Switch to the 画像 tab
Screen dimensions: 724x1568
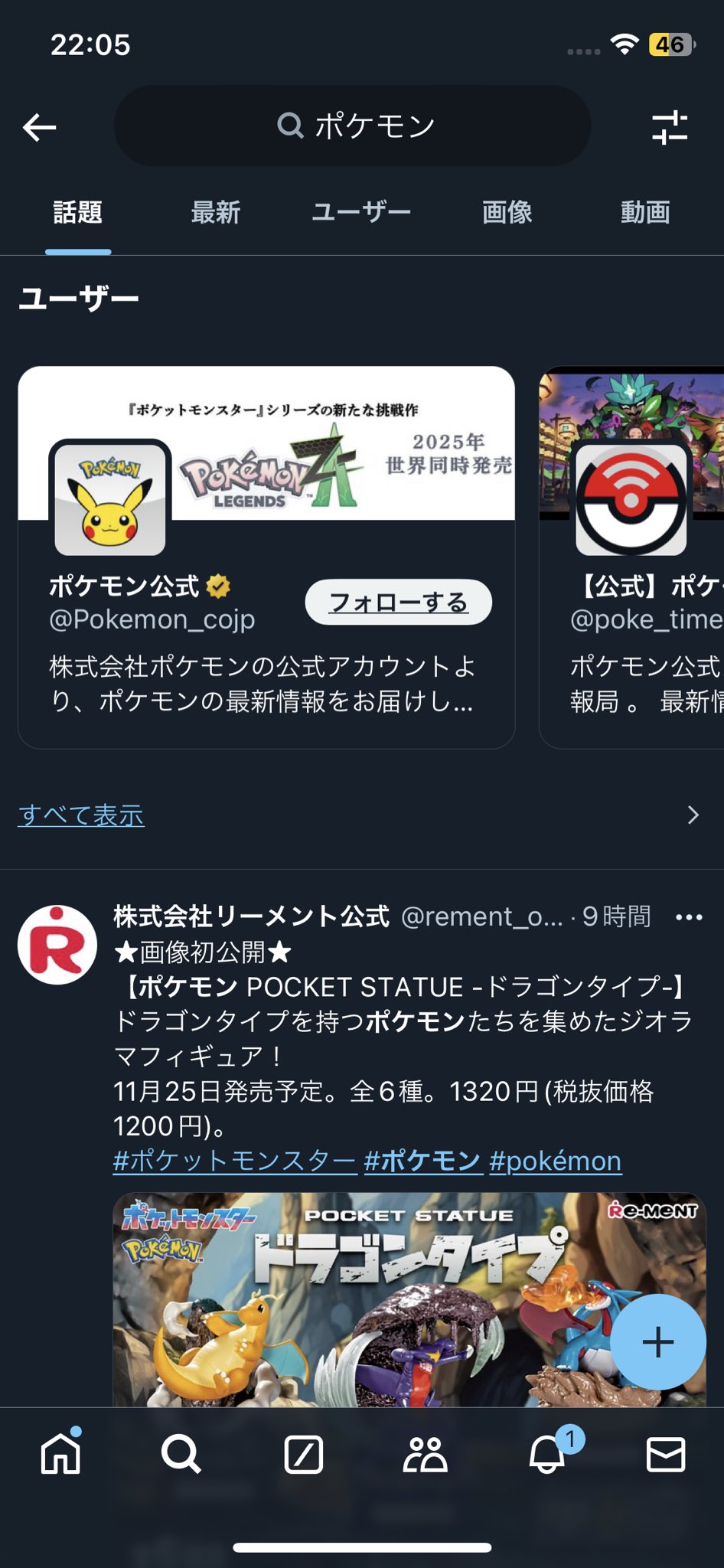[507, 212]
